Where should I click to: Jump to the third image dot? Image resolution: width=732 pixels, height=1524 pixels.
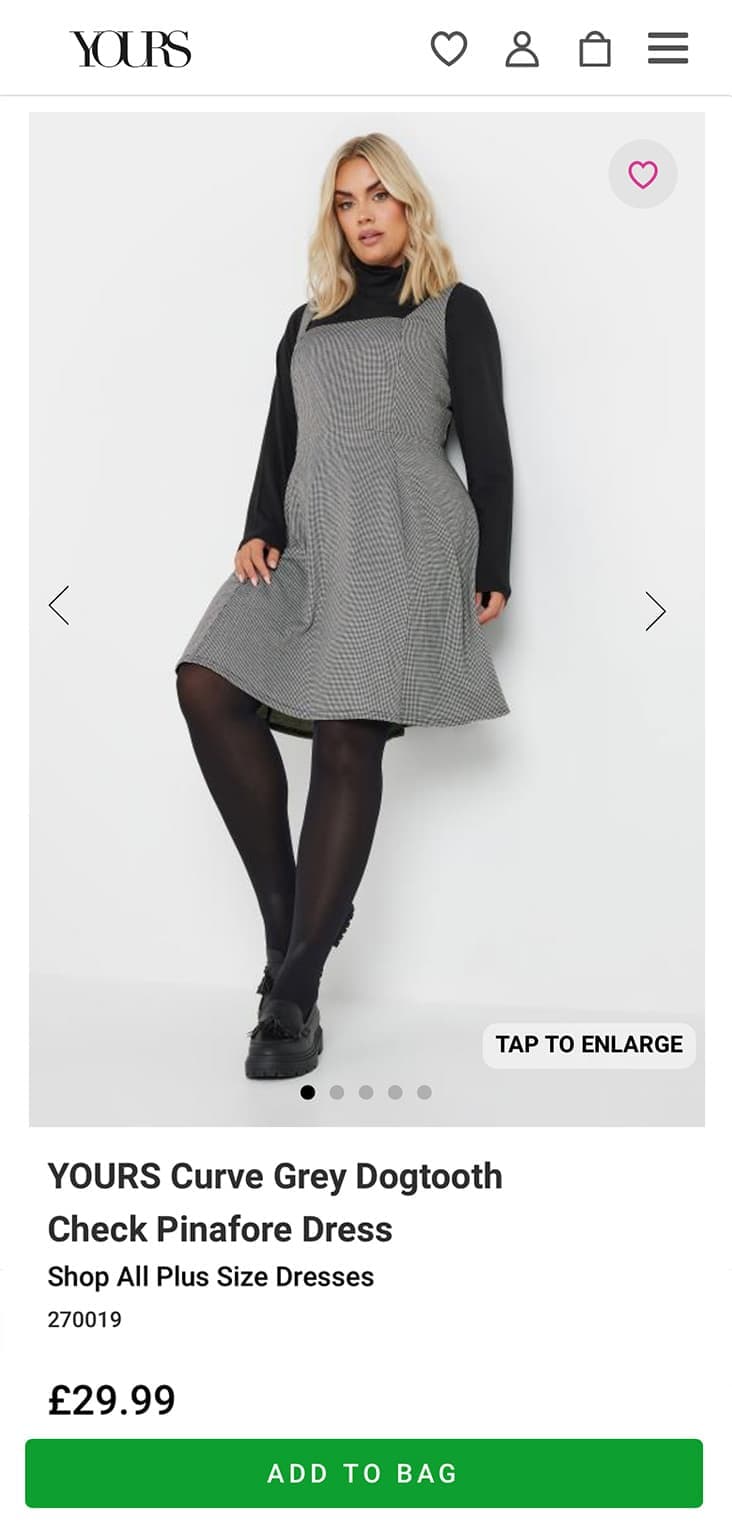click(x=366, y=1093)
